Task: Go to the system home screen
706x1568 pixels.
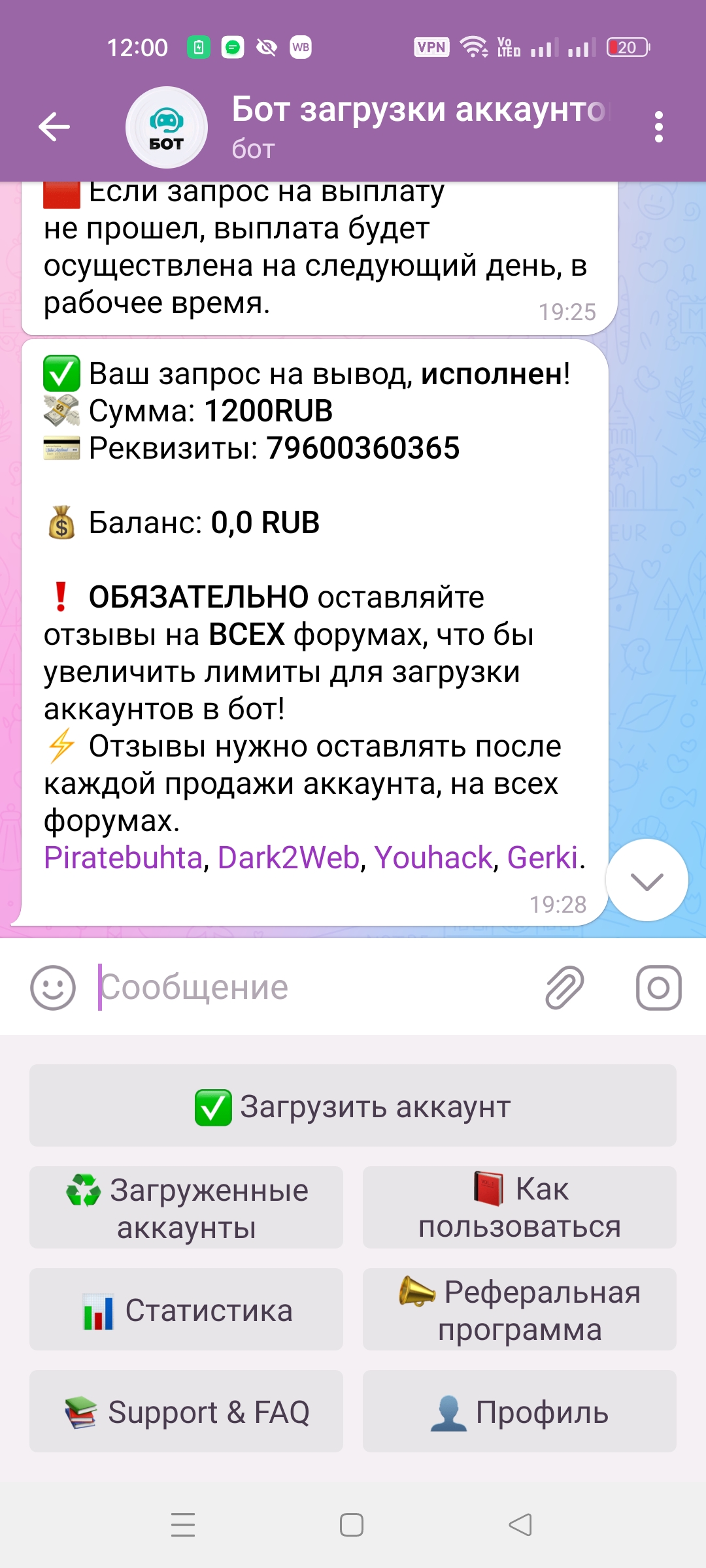Action: coord(352,1526)
